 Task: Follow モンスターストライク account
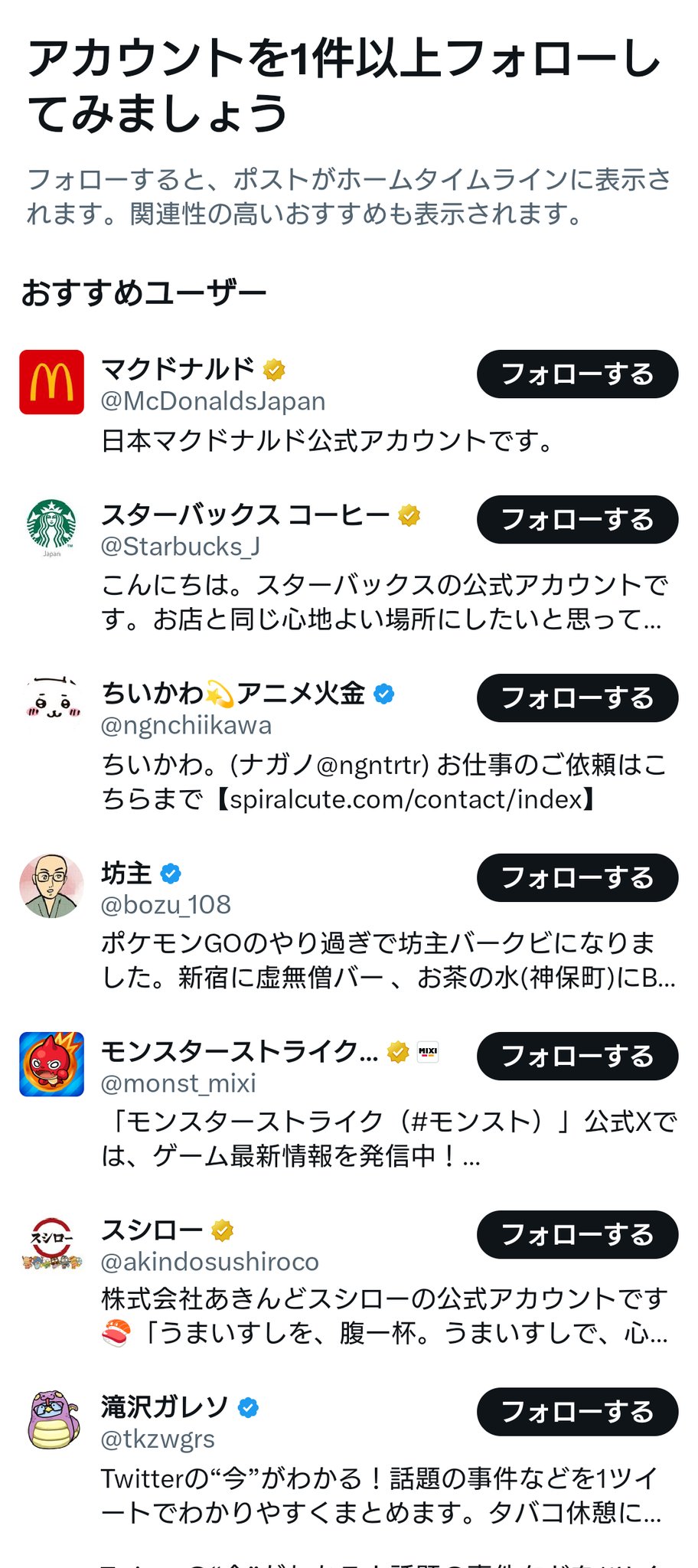tap(577, 1057)
